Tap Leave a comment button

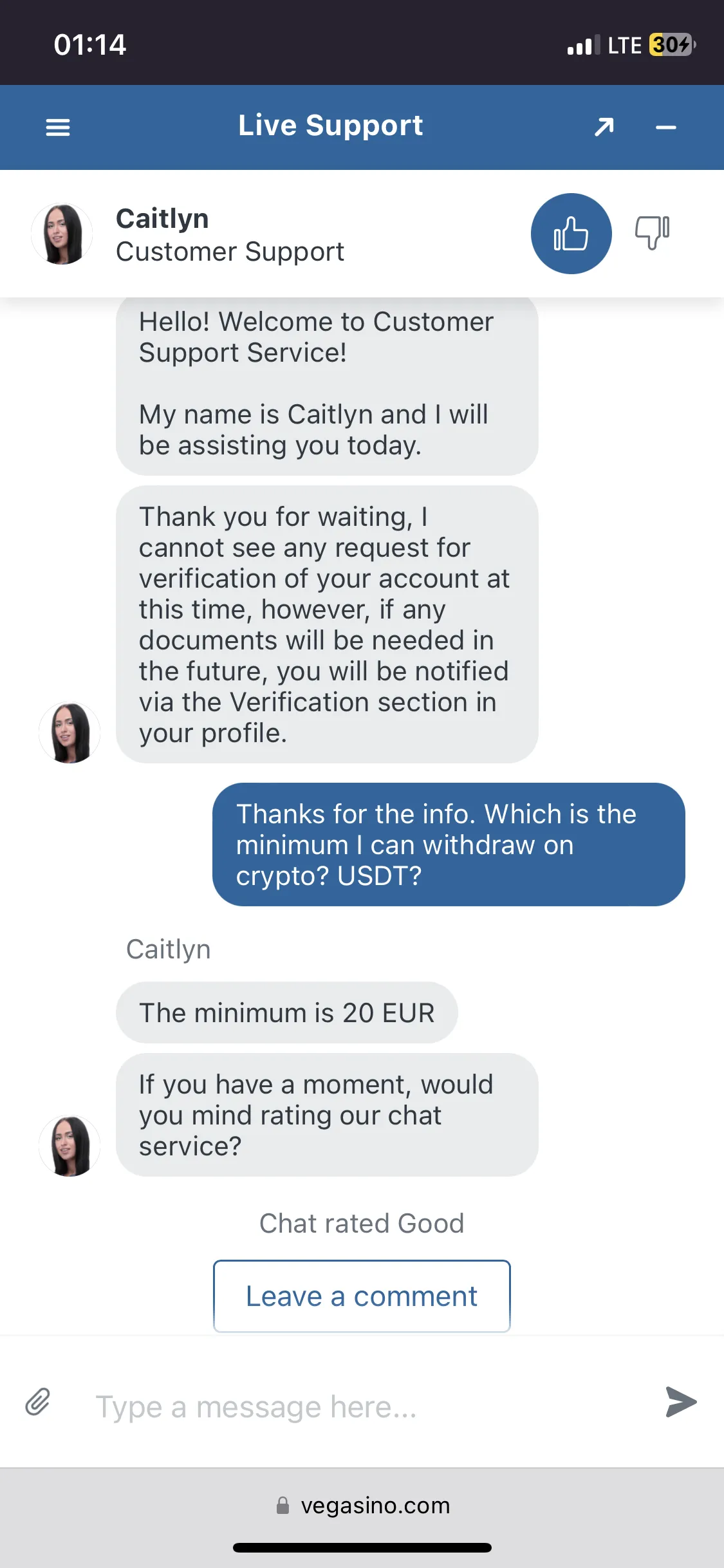point(362,1296)
